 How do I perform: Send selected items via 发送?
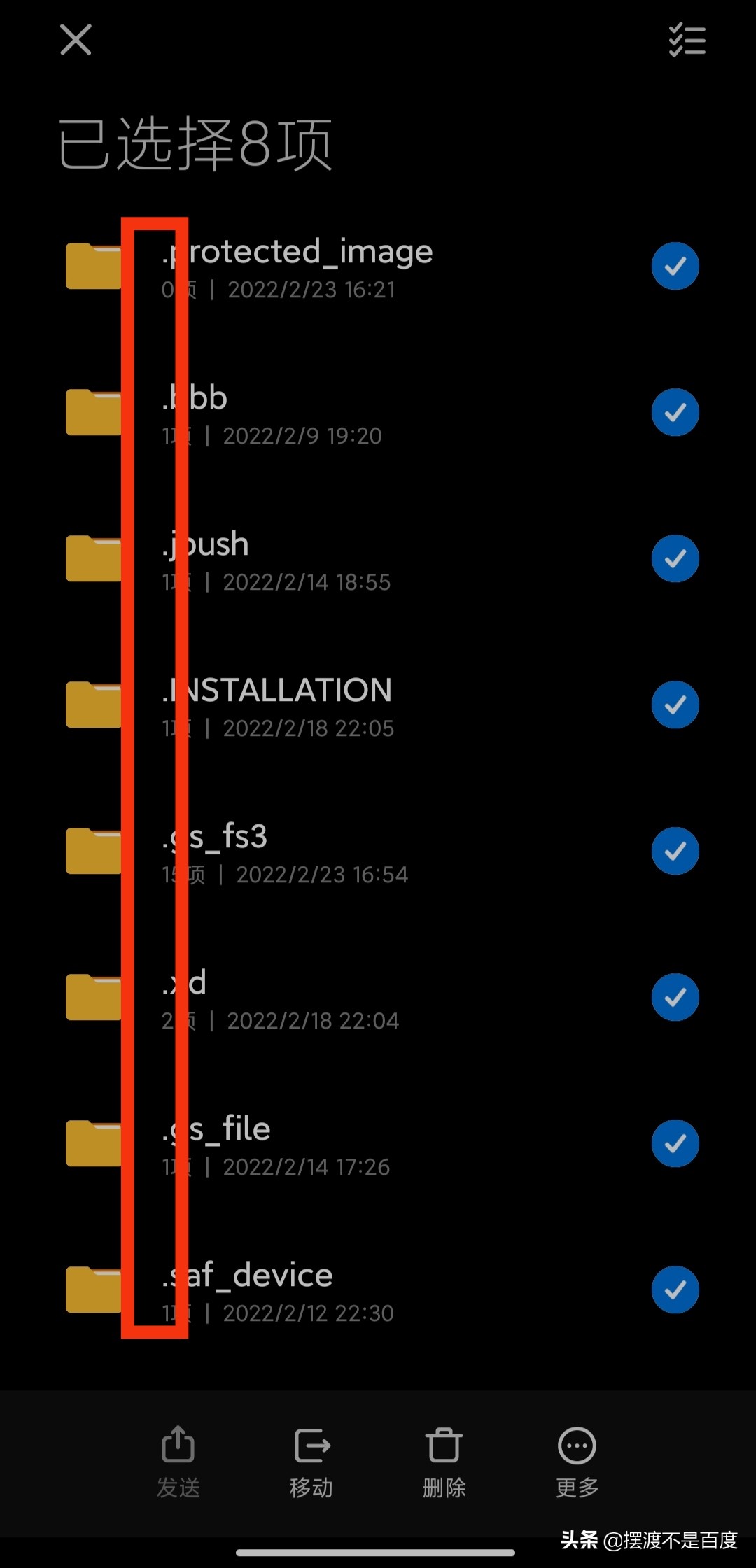point(178,1461)
